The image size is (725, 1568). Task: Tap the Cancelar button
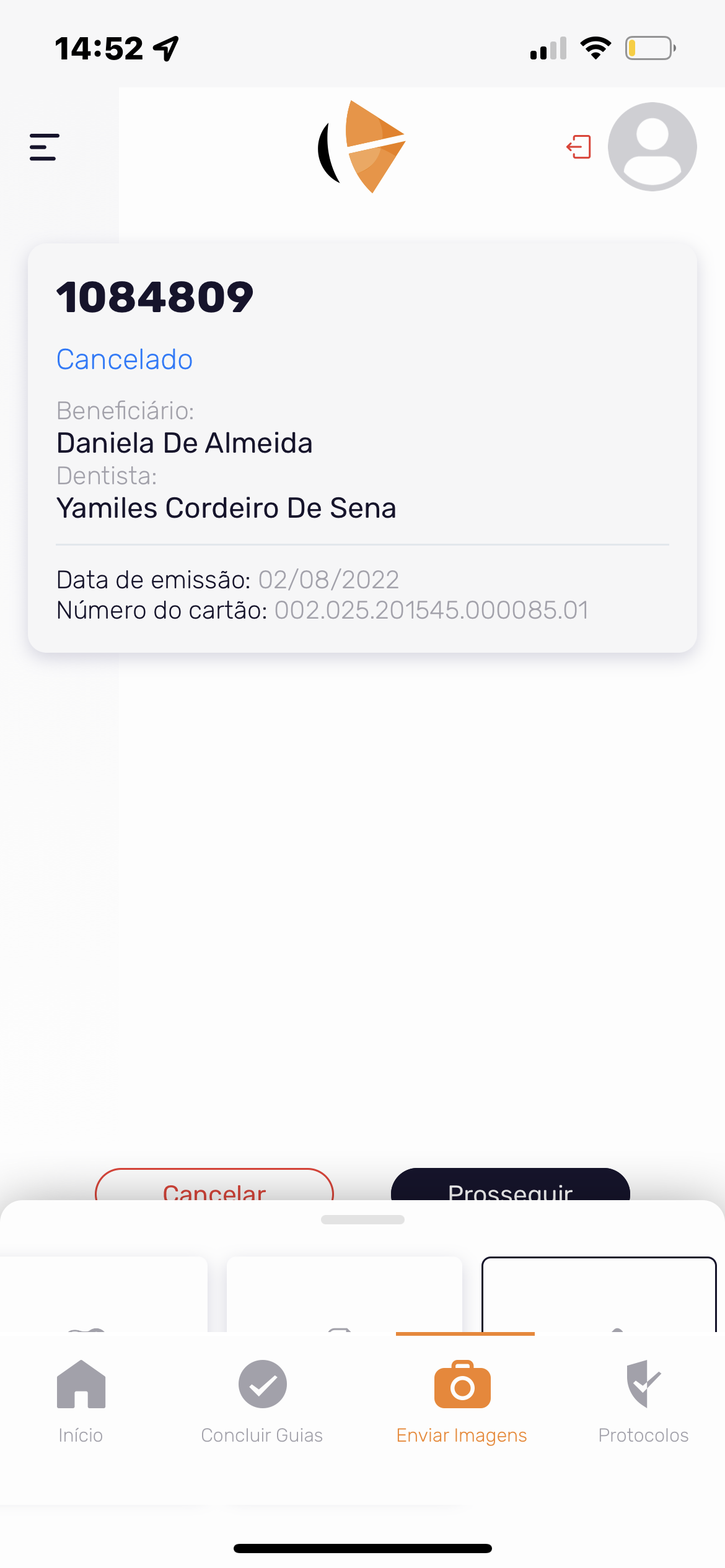coord(214,1185)
